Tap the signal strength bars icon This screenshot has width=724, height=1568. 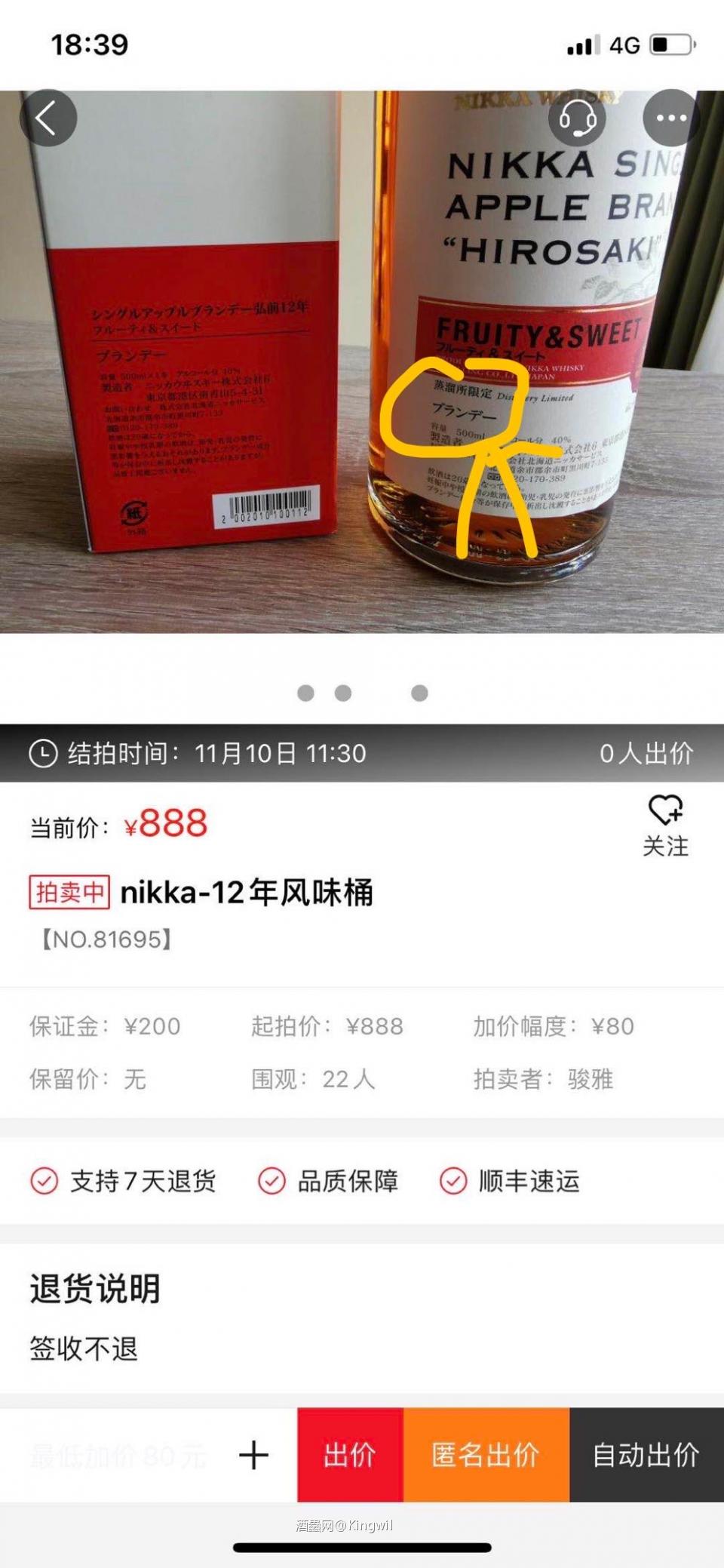point(581,45)
